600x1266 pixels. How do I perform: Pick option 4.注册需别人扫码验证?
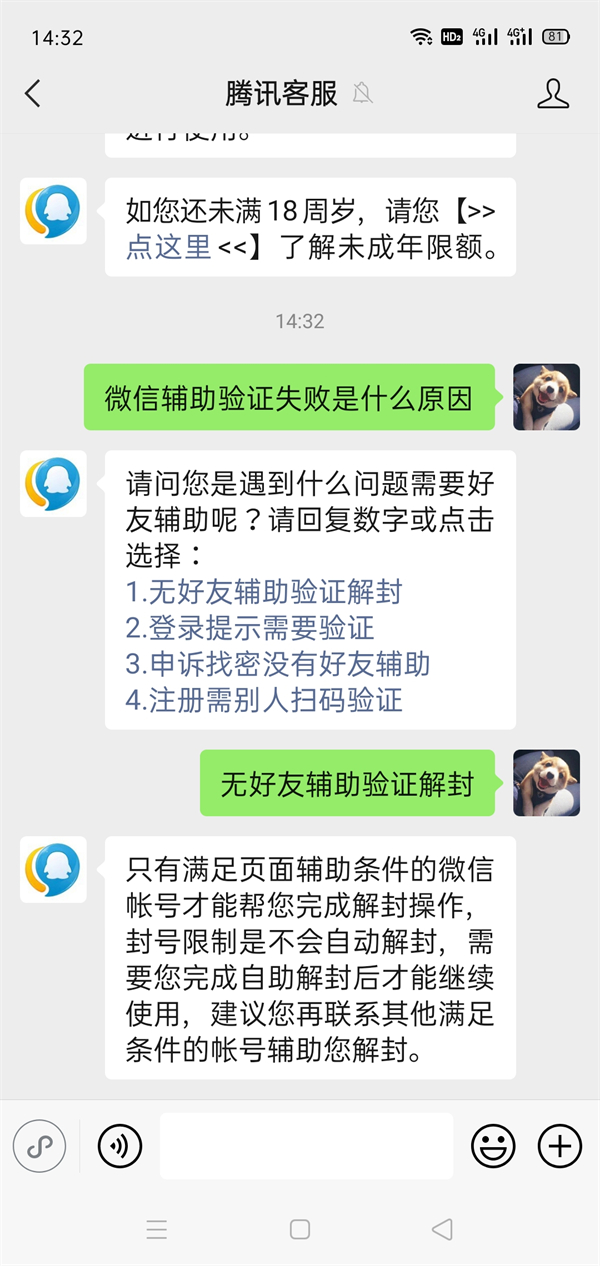pyautogui.click(x=264, y=700)
